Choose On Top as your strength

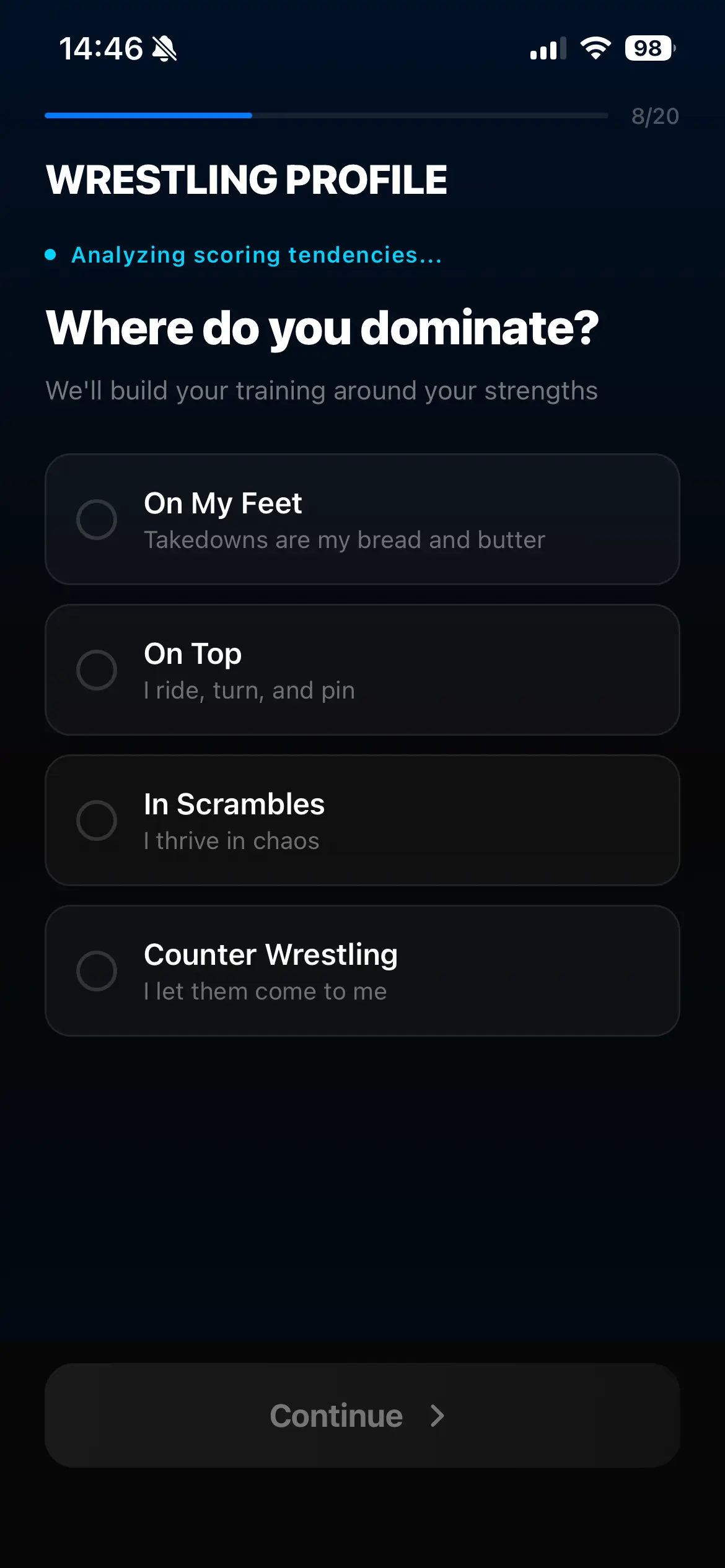pos(362,670)
